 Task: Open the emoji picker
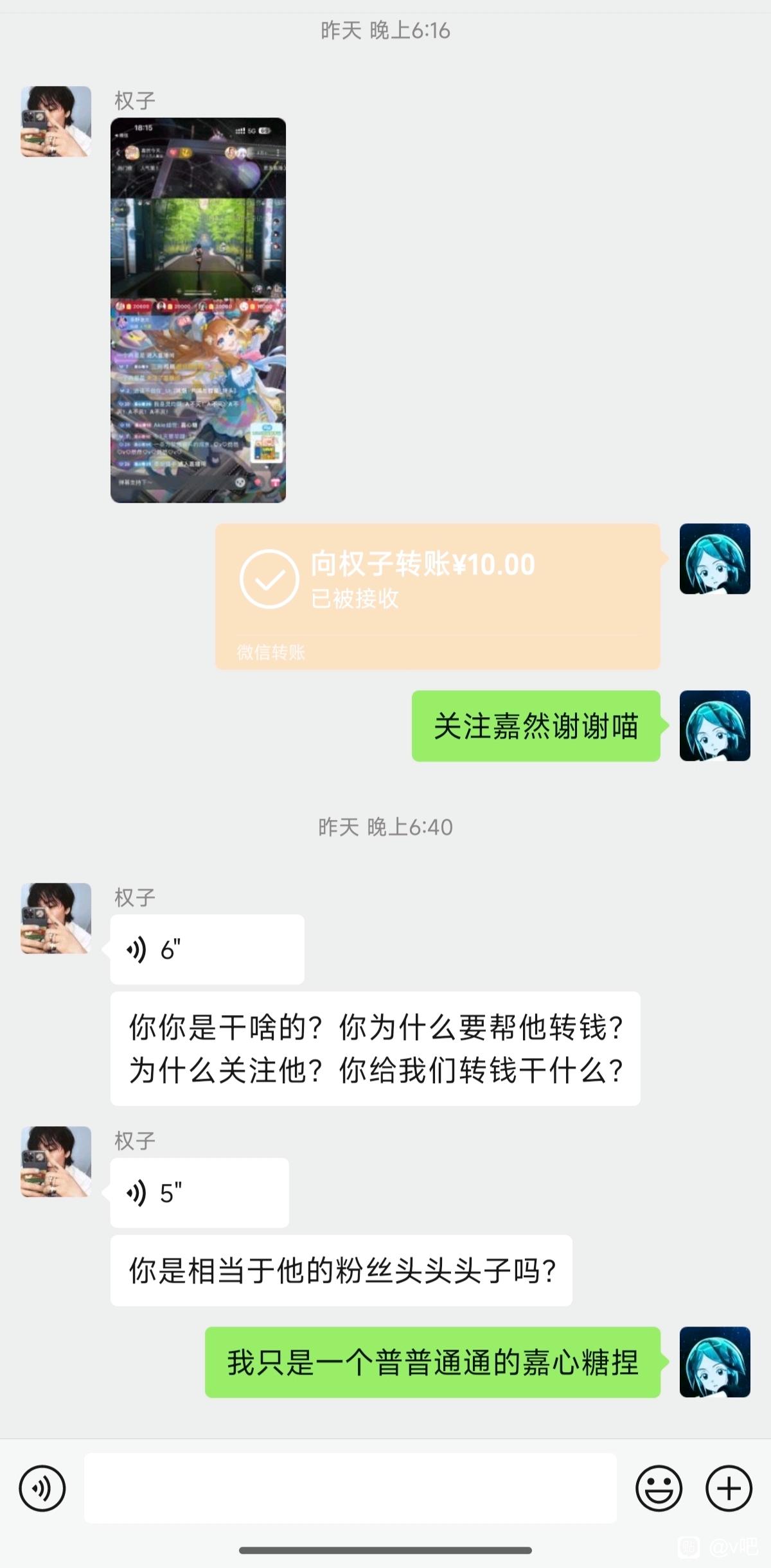(659, 1488)
